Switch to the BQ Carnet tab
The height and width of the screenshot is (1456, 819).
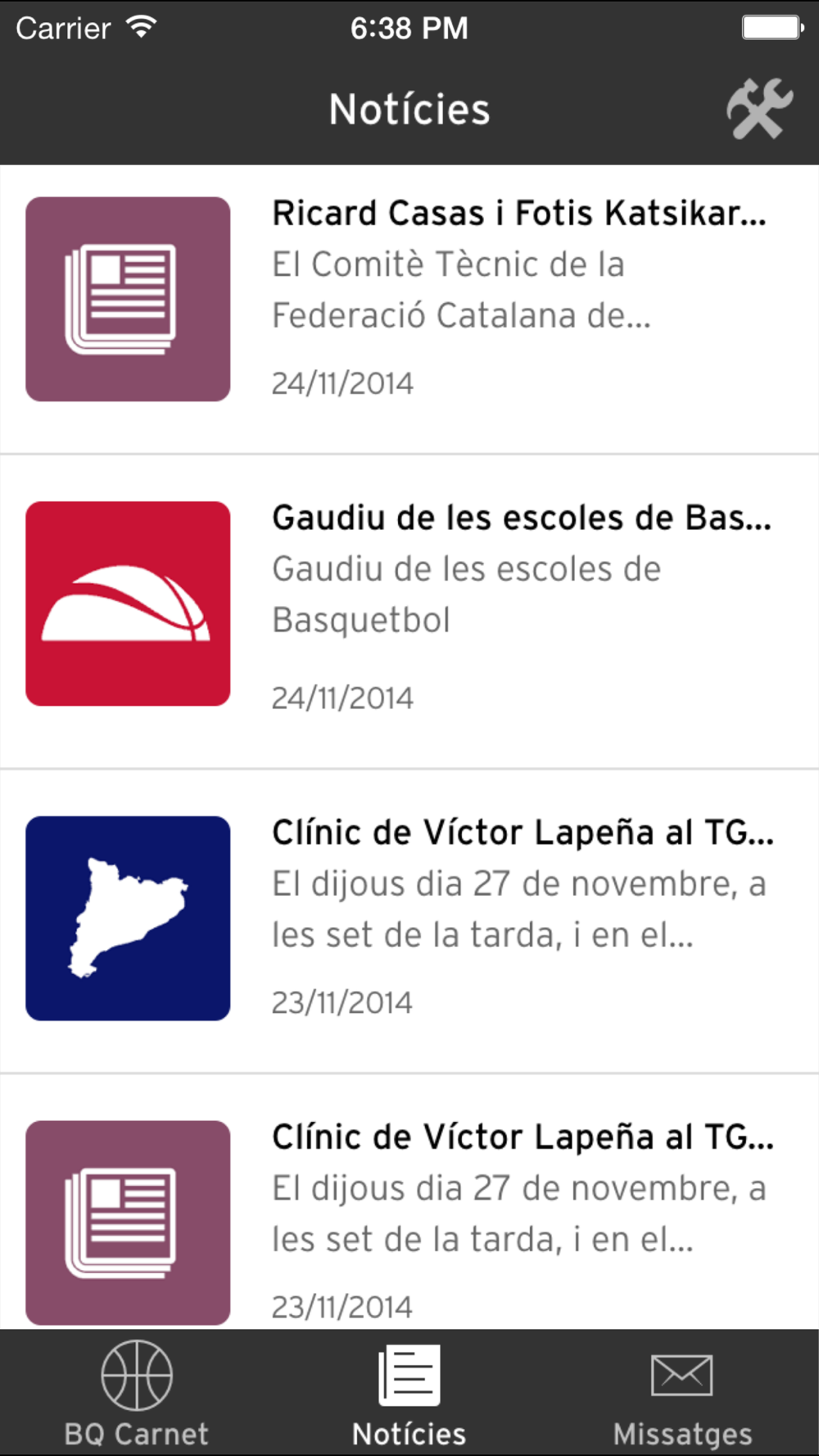pos(137,1393)
